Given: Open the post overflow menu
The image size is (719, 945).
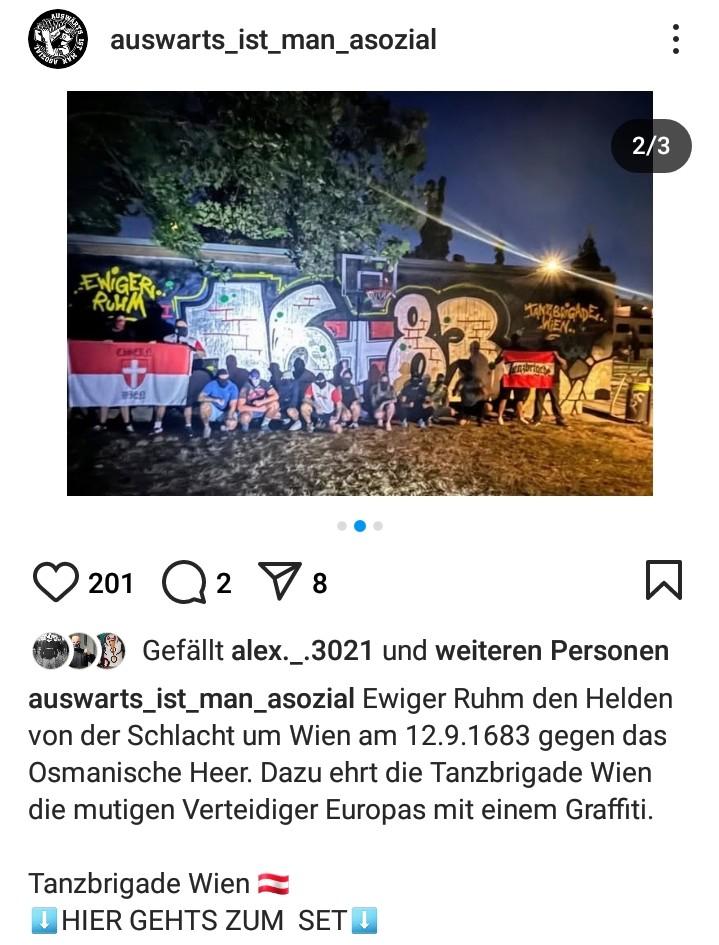Looking at the screenshot, I should (x=676, y=40).
